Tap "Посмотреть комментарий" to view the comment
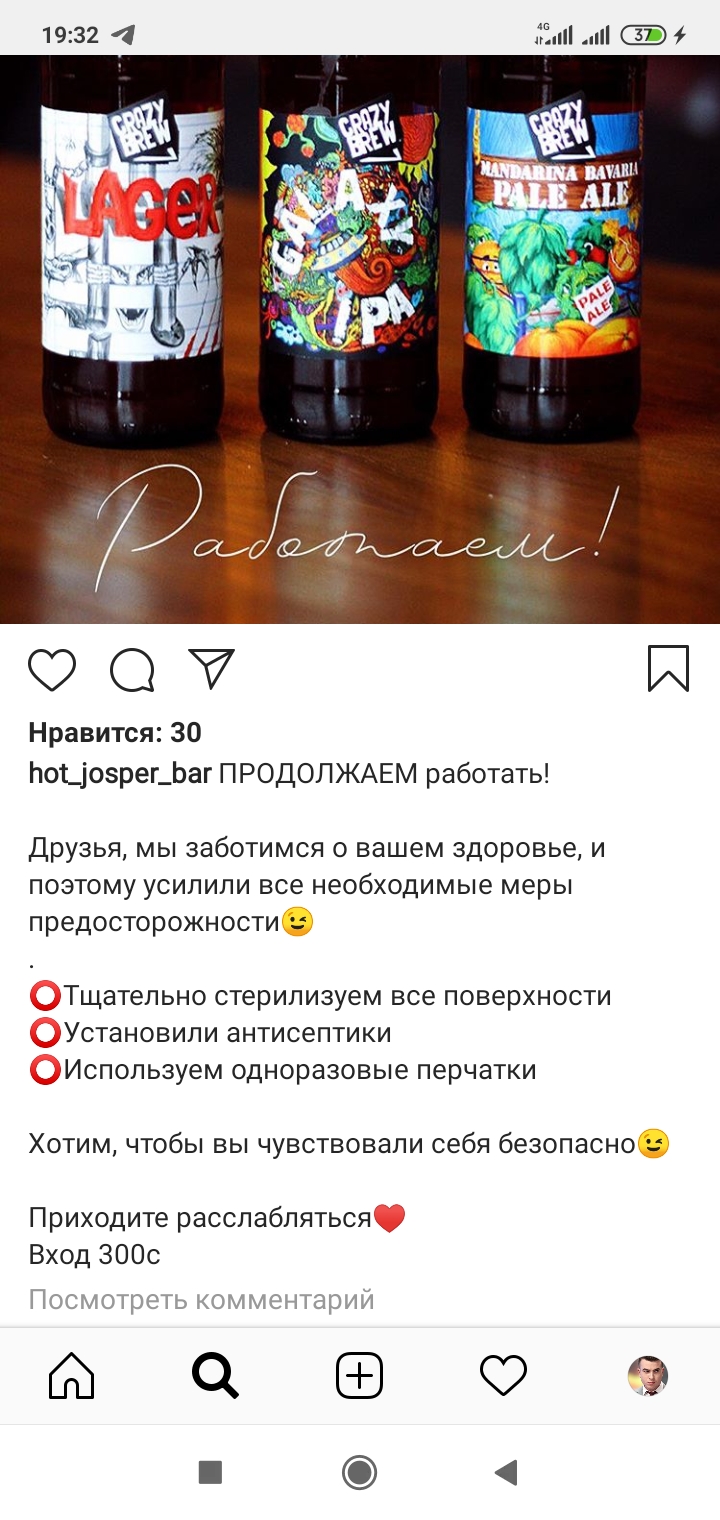The height and width of the screenshot is (1520, 720). point(201,1299)
